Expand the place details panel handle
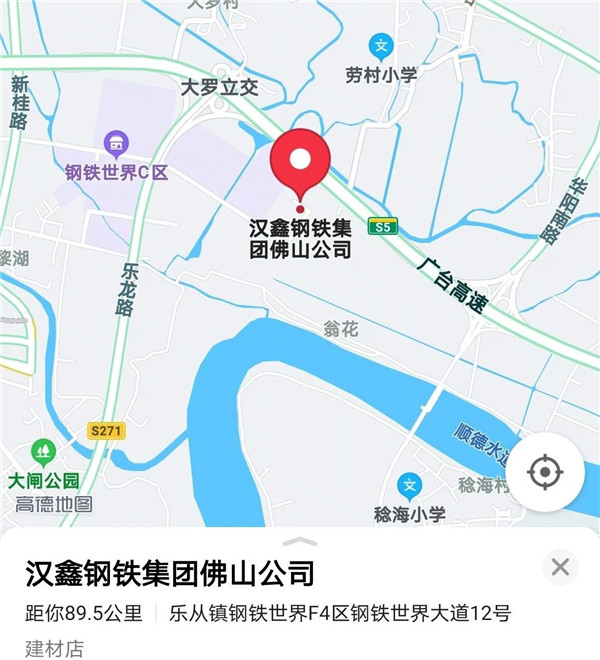 pyautogui.click(x=300, y=541)
